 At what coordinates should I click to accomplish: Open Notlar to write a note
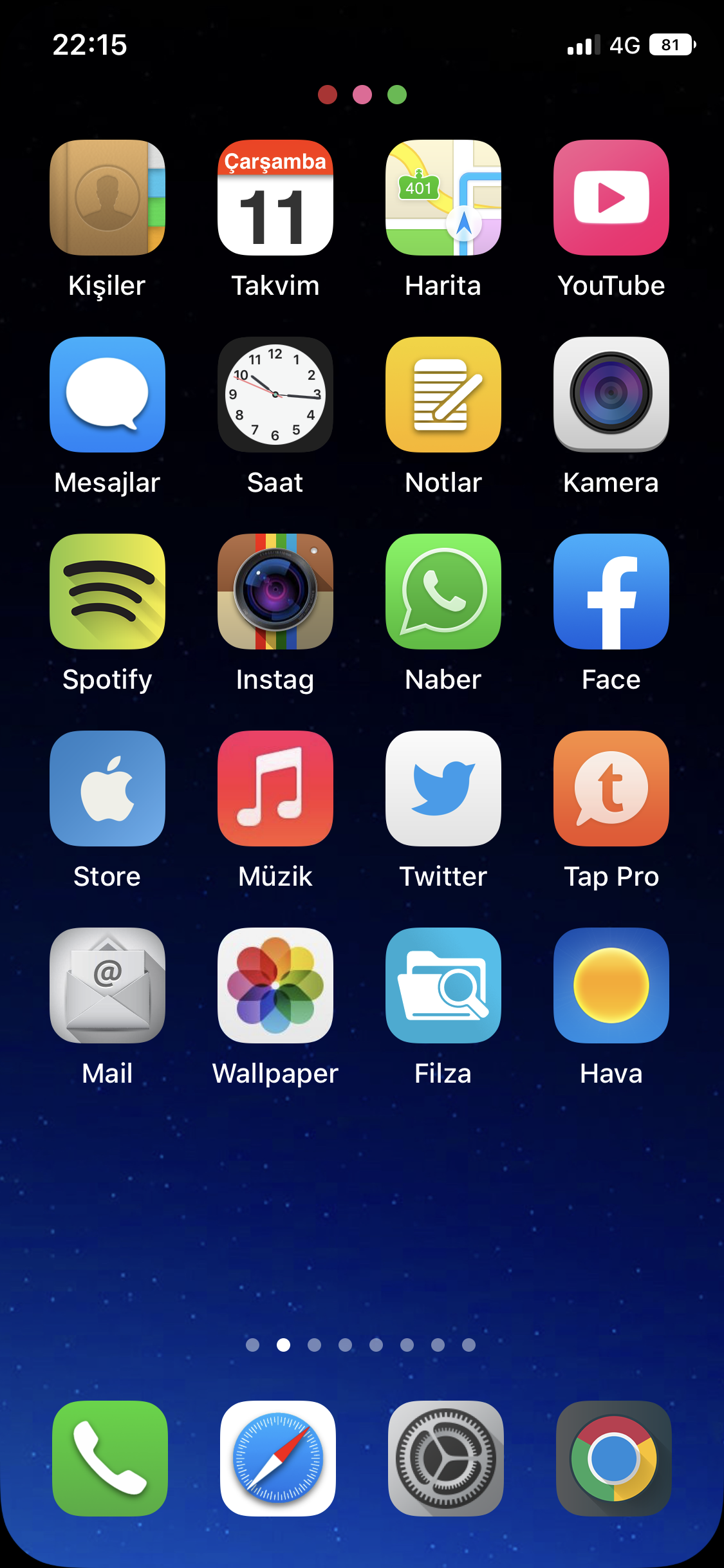click(443, 395)
